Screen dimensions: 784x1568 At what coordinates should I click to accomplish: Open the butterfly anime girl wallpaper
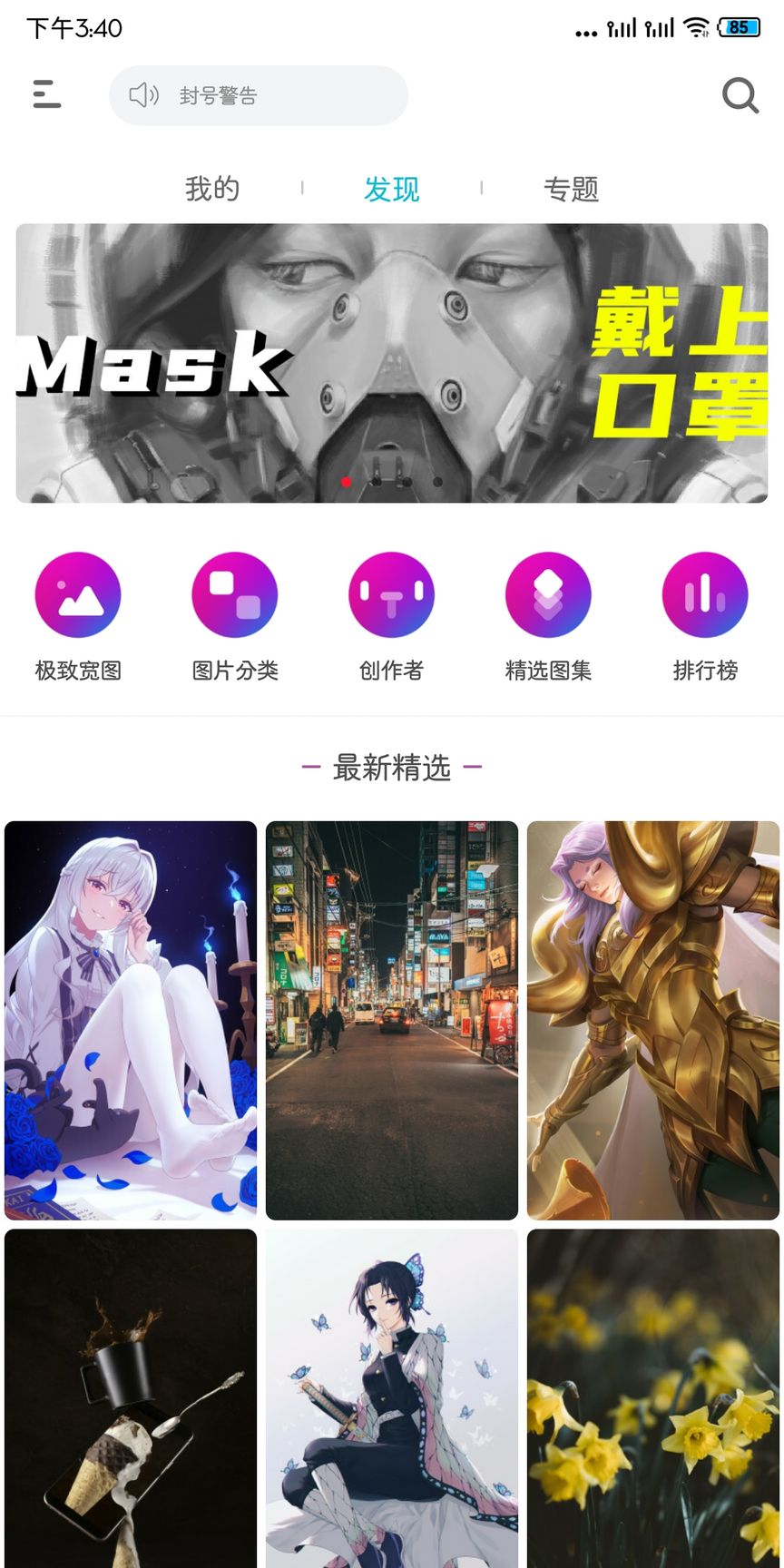click(x=392, y=1397)
